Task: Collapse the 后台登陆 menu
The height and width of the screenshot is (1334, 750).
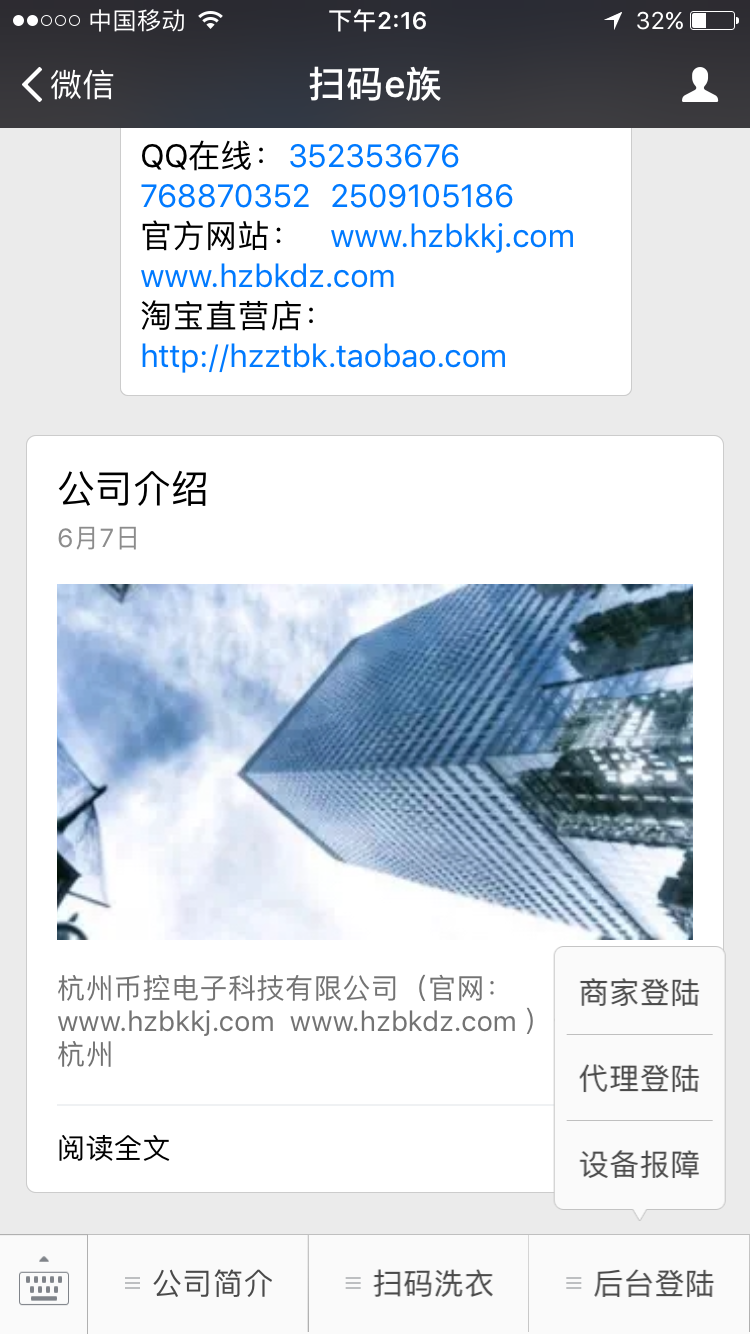Action: (x=639, y=1284)
